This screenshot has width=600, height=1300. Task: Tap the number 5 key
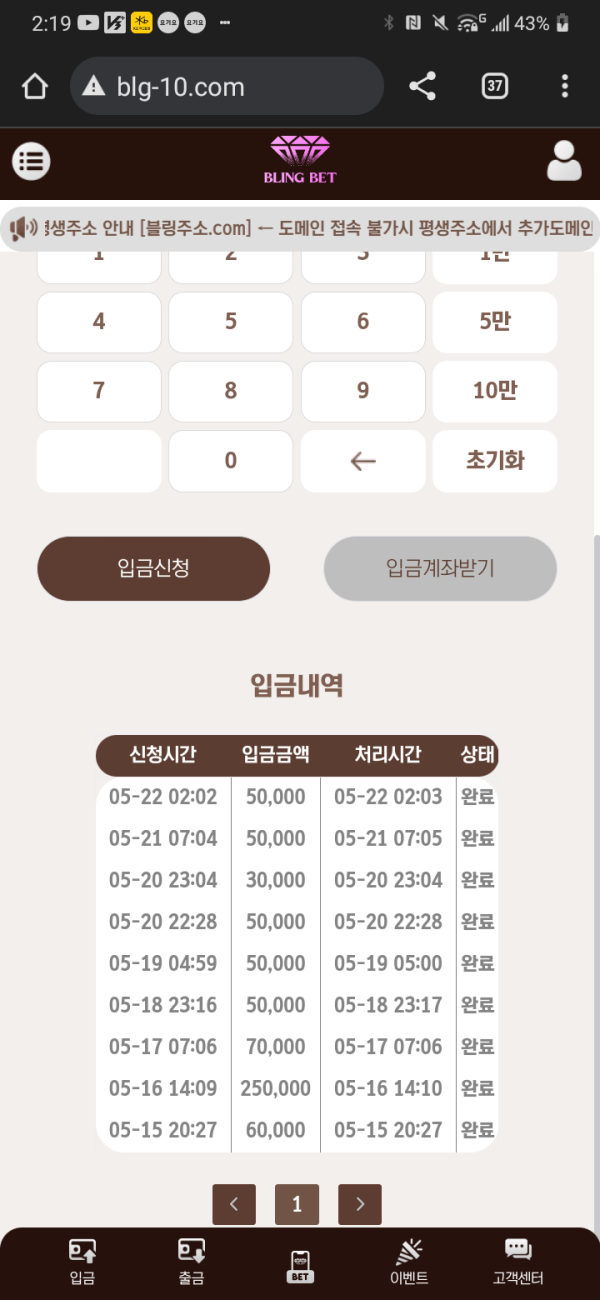click(231, 322)
